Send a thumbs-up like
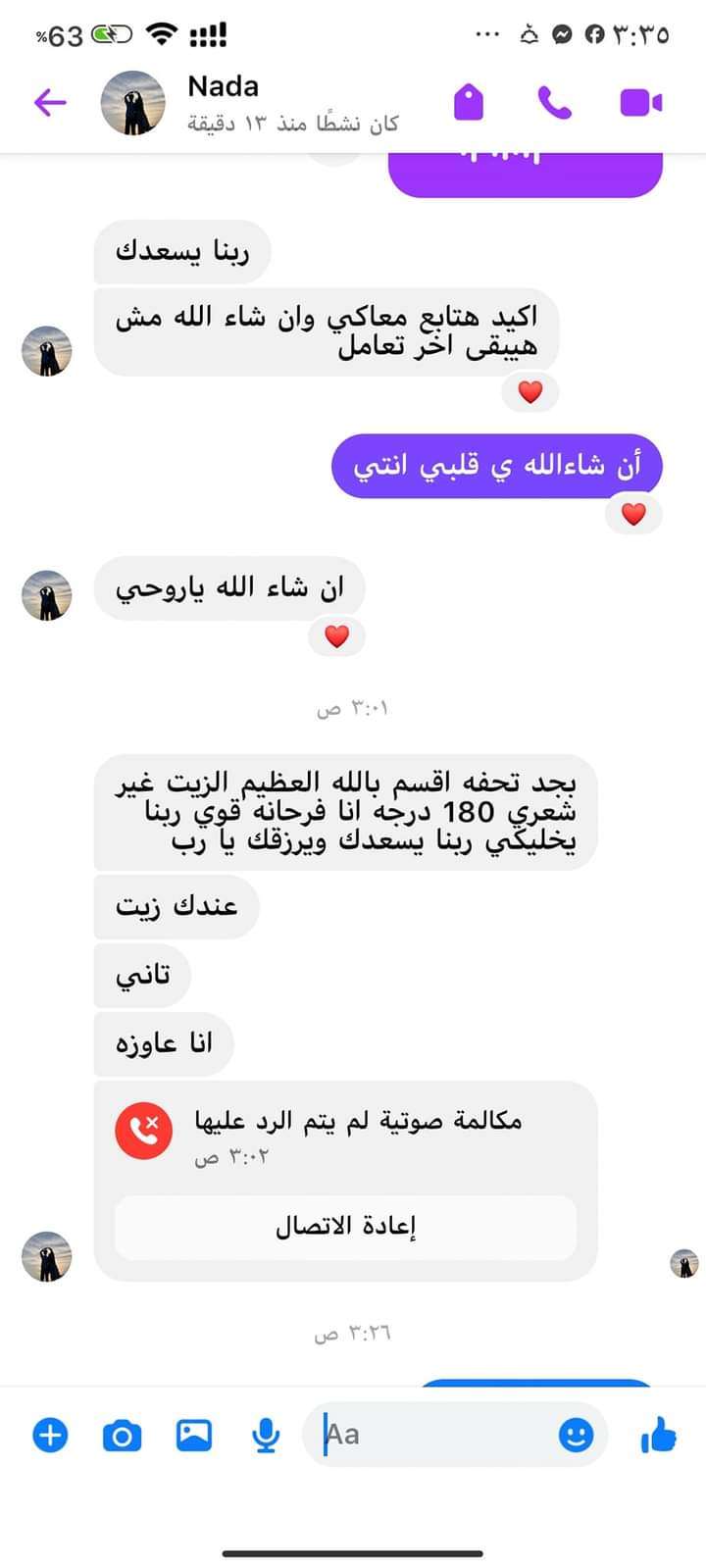The image size is (706, 1568). point(659,1436)
